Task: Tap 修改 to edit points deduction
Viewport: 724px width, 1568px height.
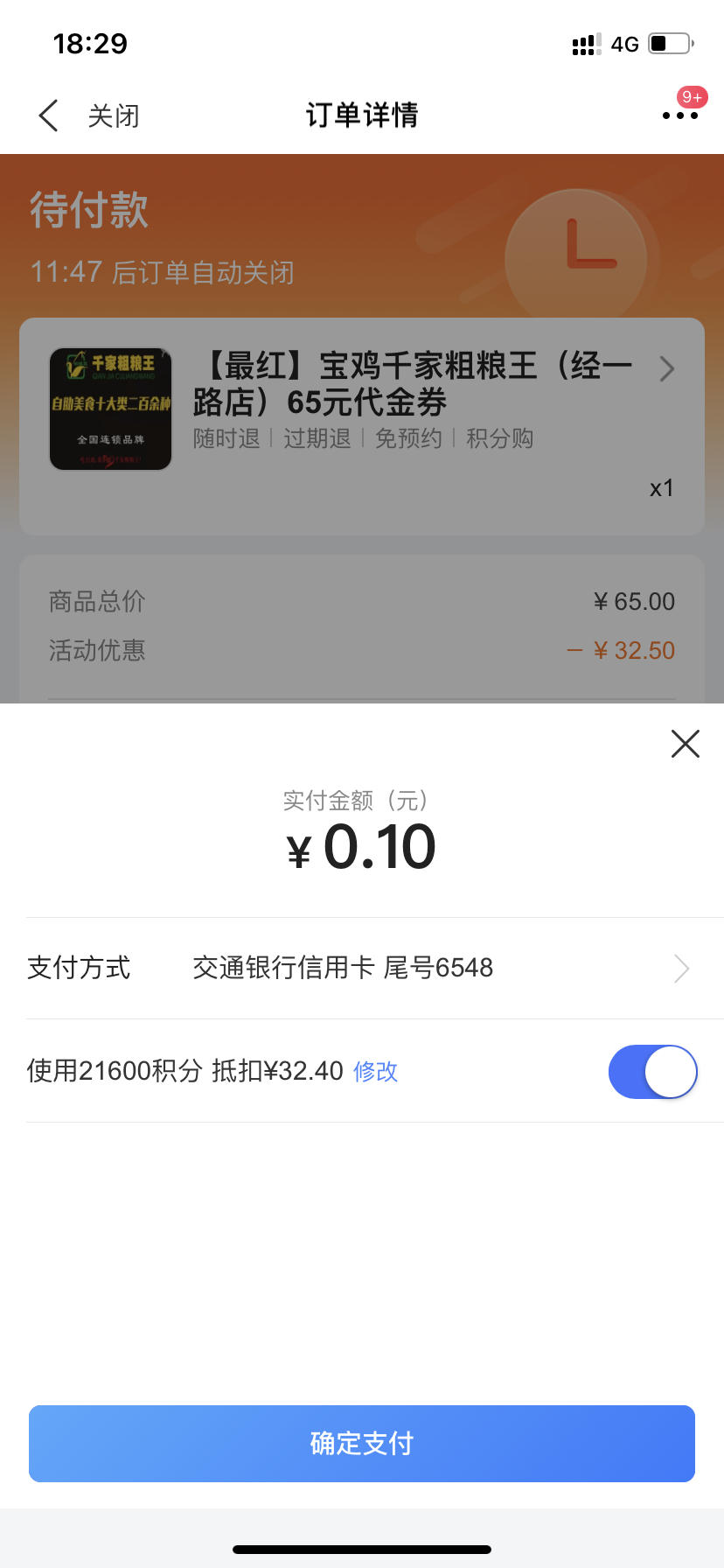Action: click(x=376, y=1071)
